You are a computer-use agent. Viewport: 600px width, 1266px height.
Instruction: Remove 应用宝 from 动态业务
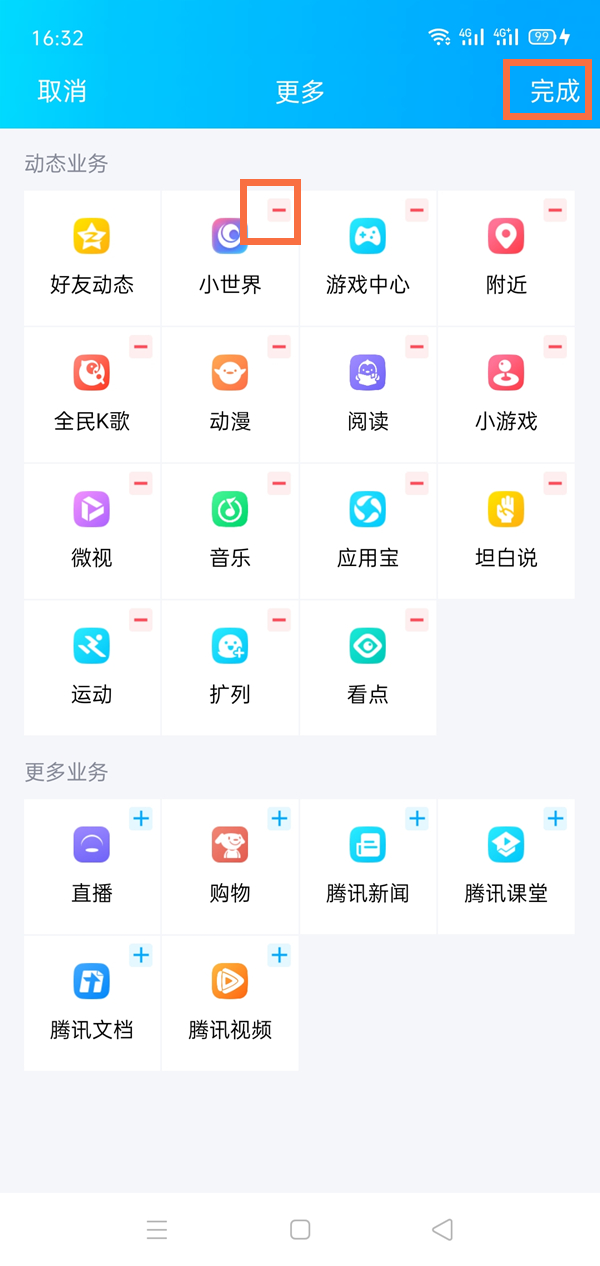click(x=417, y=484)
